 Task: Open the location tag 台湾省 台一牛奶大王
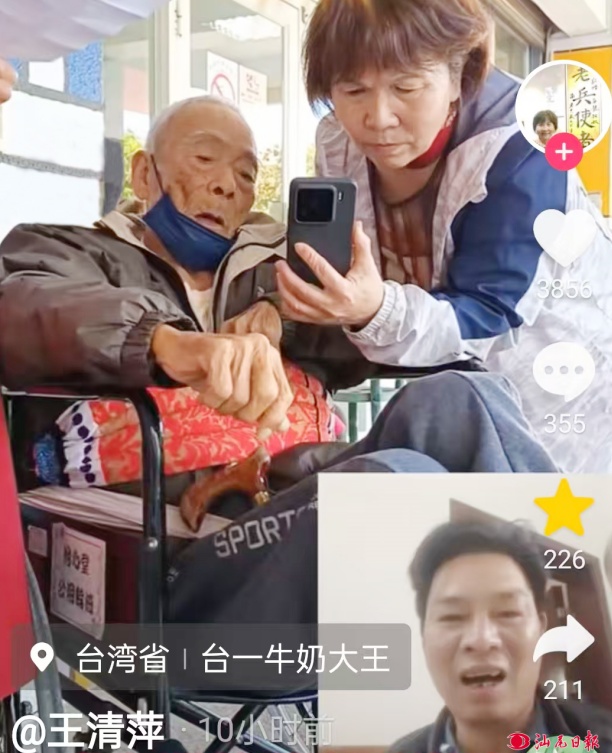(210, 658)
